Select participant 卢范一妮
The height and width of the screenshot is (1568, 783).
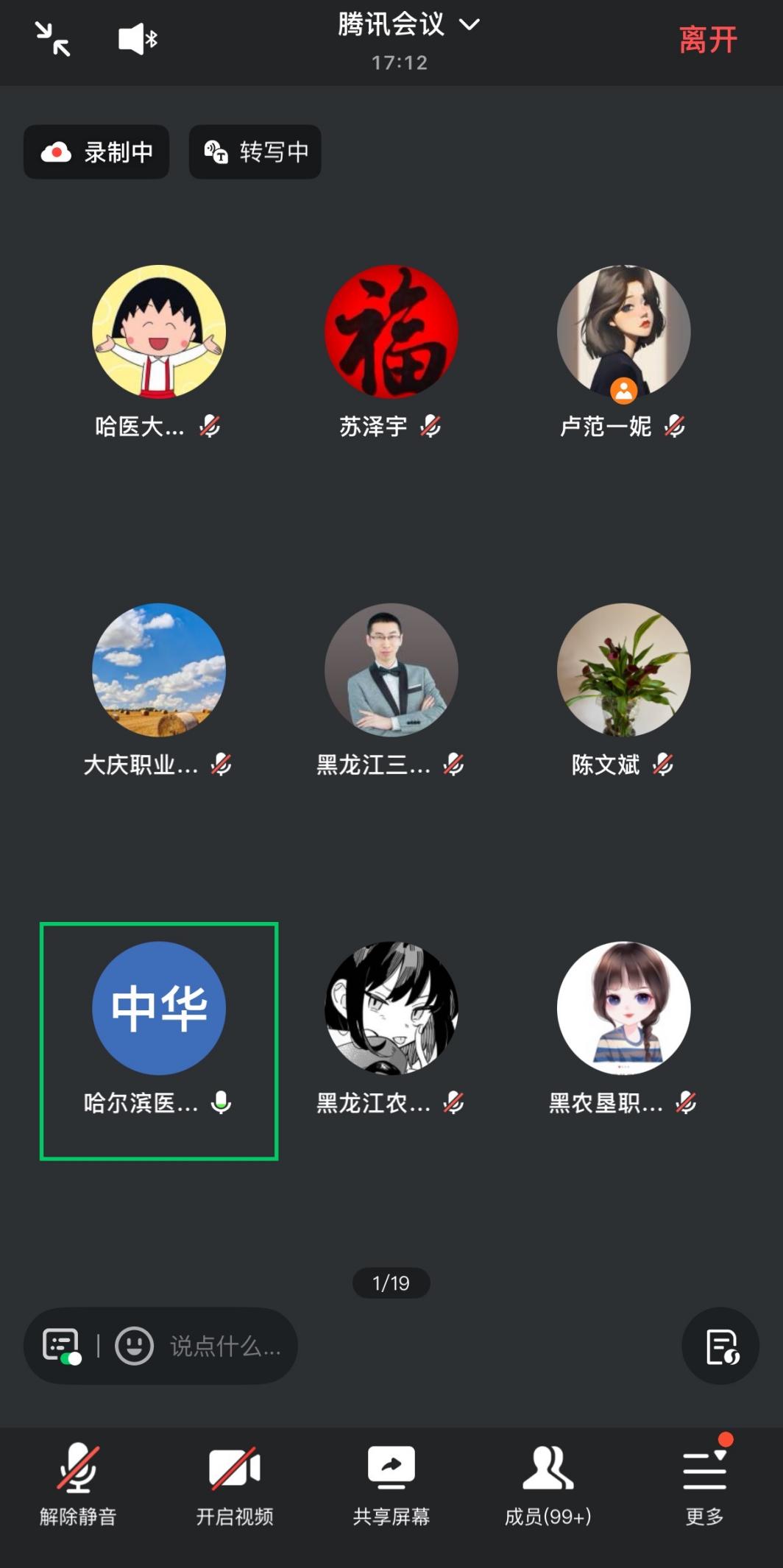(x=623, y=333)
